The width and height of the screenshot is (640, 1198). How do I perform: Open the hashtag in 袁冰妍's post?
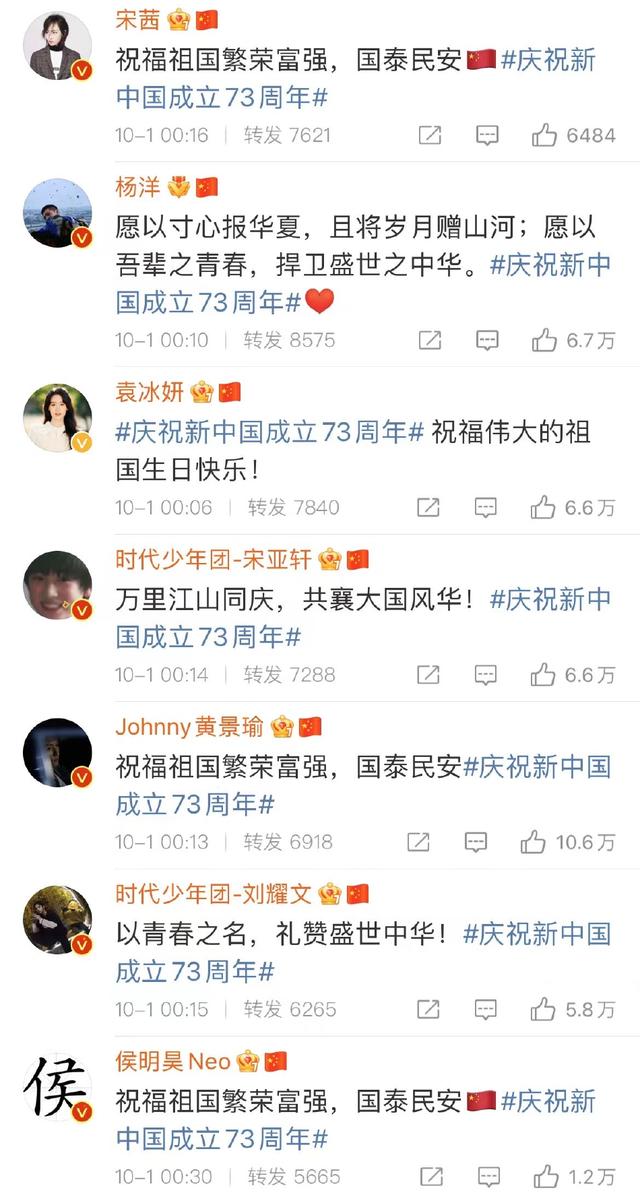click(x=270, y=431)
